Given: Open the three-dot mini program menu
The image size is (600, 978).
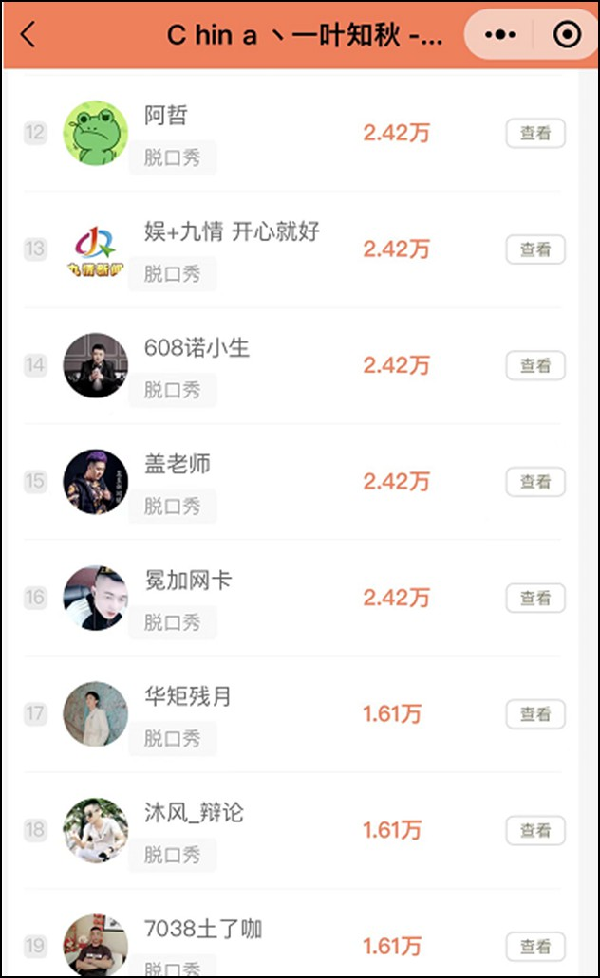Looking at the screenshot, I should pos(500,34).
